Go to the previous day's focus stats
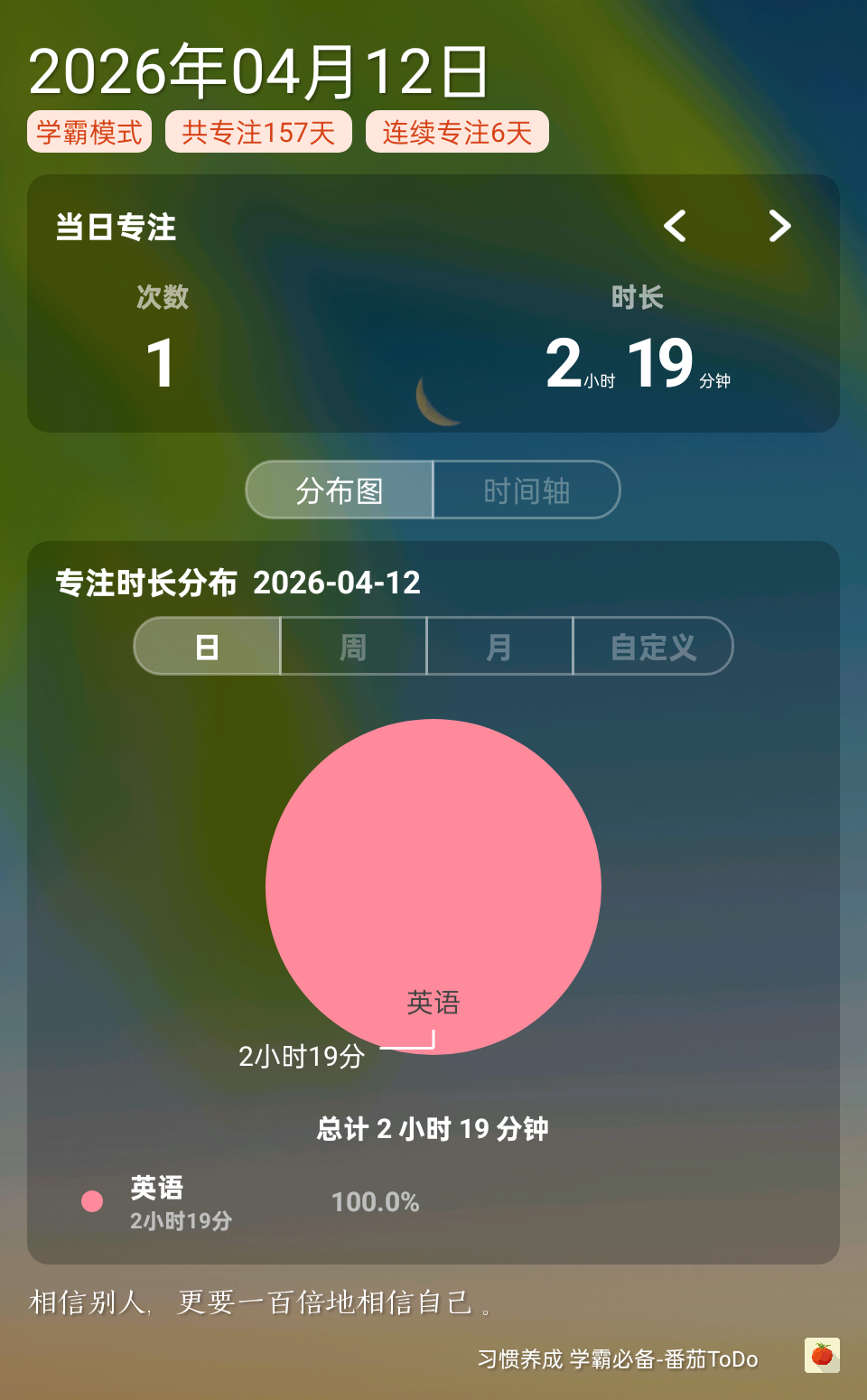This screenshot has width=867, height=1400. click(x=676, y=226)
